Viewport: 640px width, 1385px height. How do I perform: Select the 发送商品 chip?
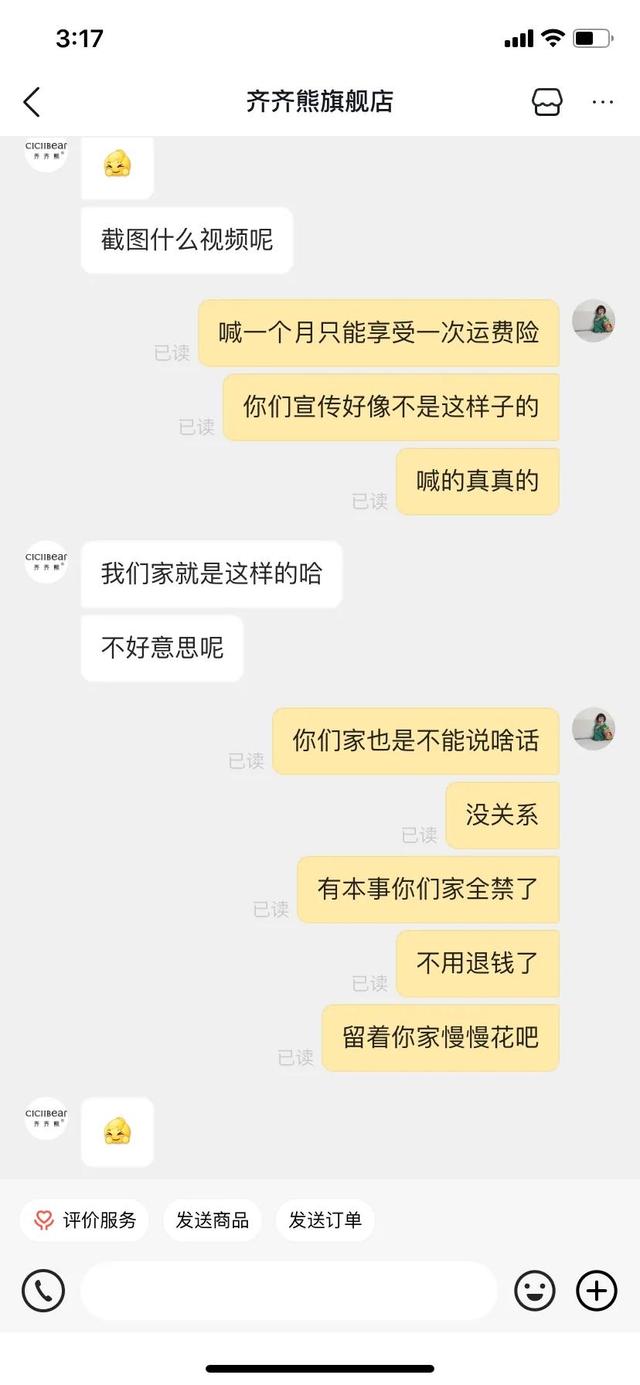pyautogui.click(x=212, y=1220)
